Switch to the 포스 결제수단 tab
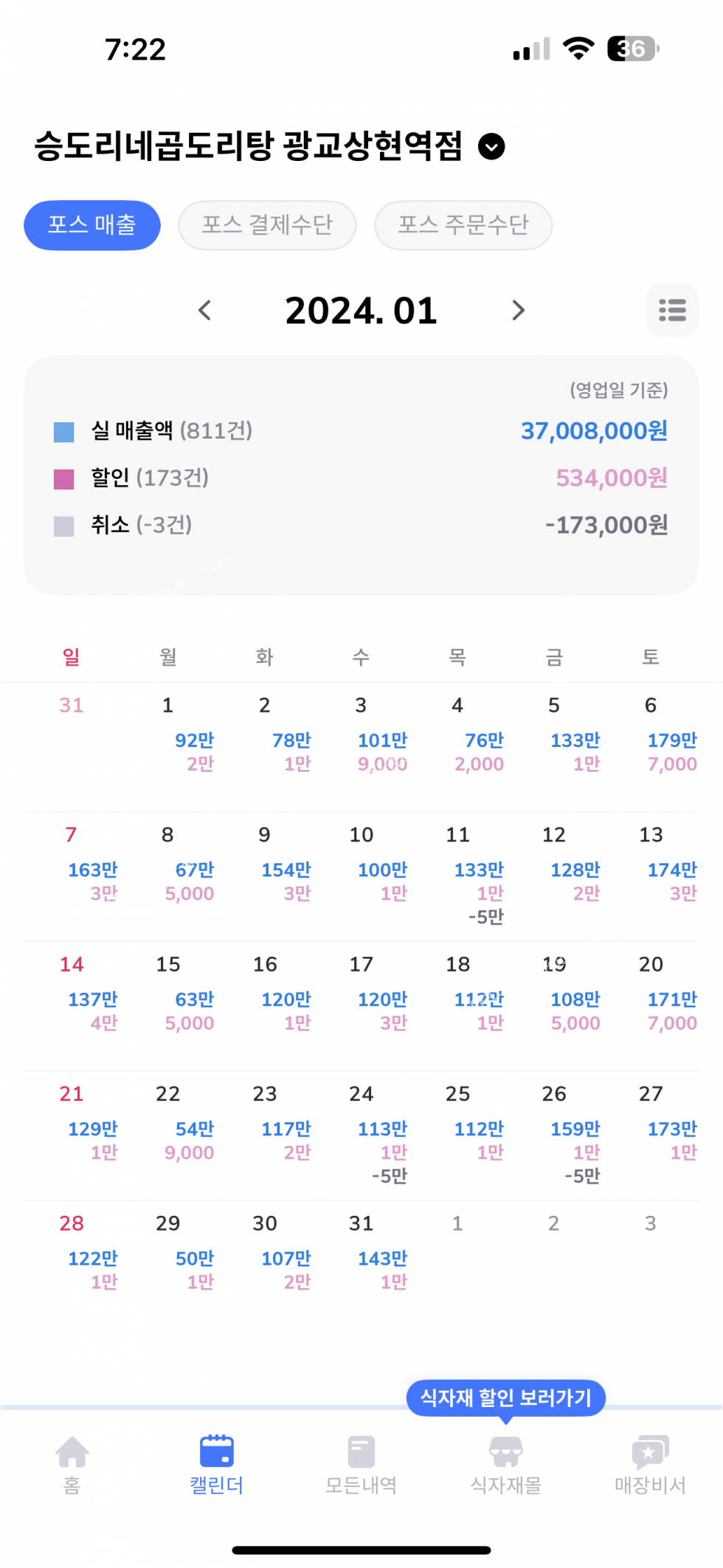Viewport: 723px width, 1568px height. [267, 225]
